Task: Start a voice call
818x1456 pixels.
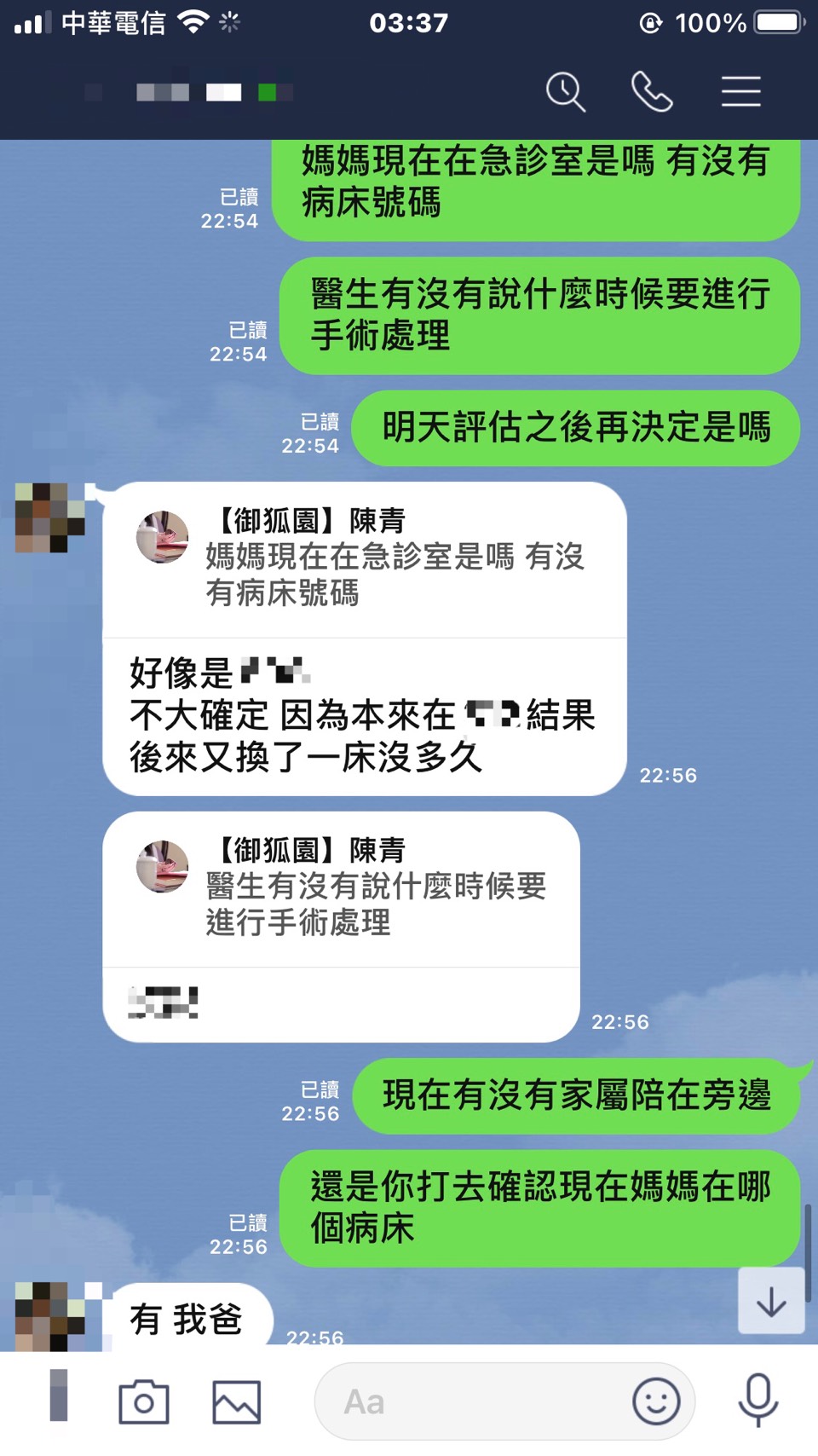Action: click(652, 92)
